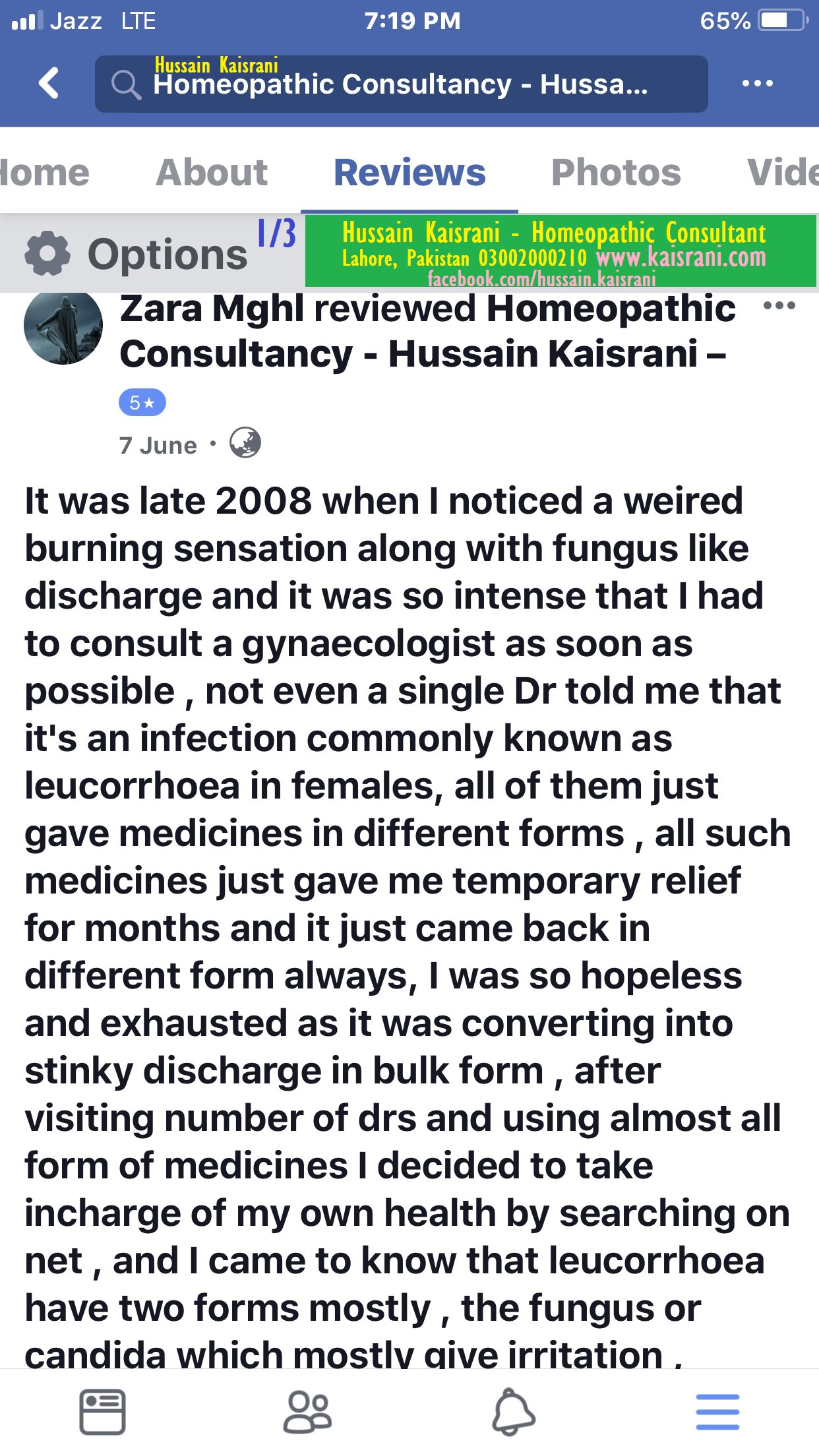Open the hamburger menu tab
Viewport: 819px width, 1456px height.
(717, 1412)
